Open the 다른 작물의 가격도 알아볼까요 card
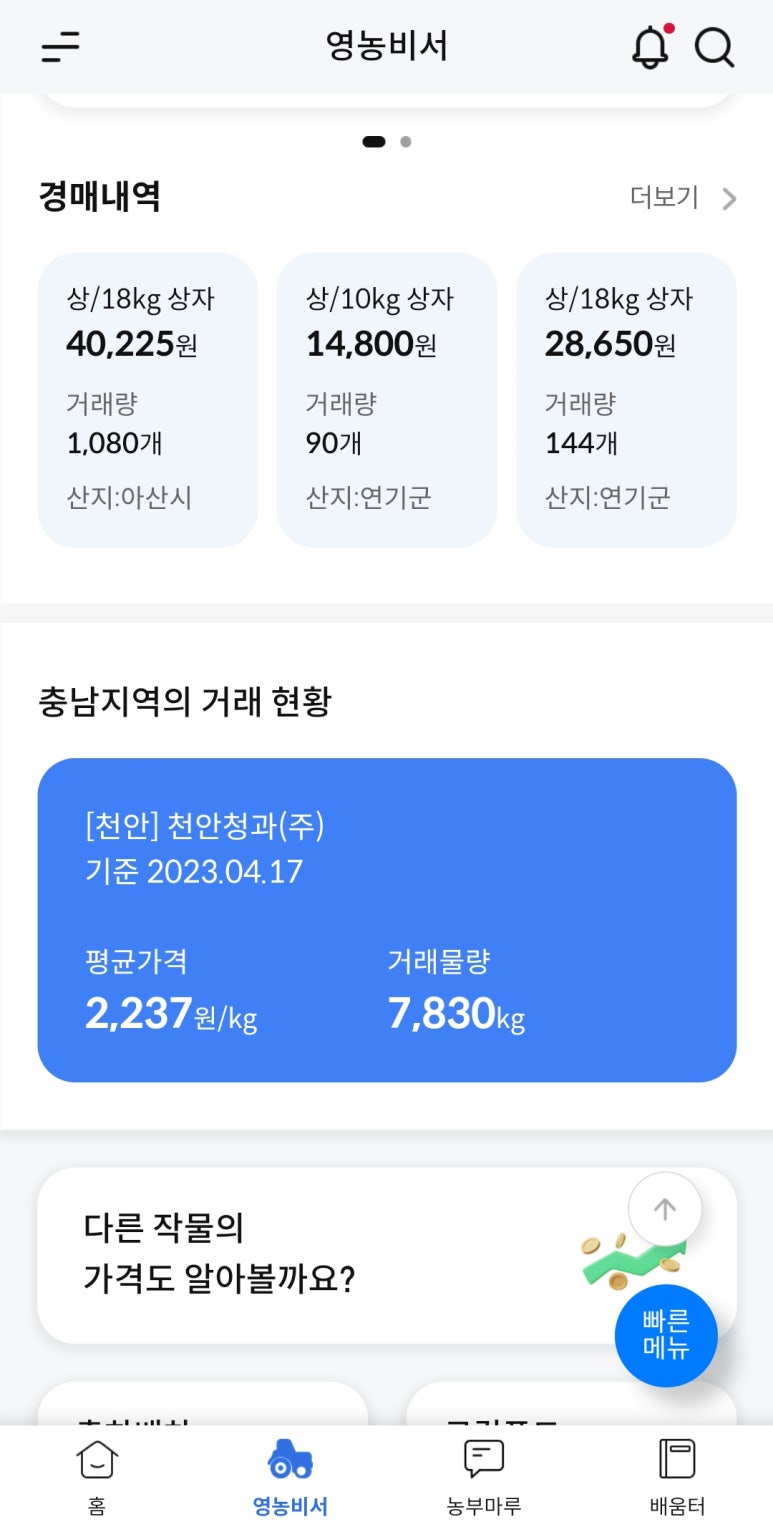 coord(330,1255)
